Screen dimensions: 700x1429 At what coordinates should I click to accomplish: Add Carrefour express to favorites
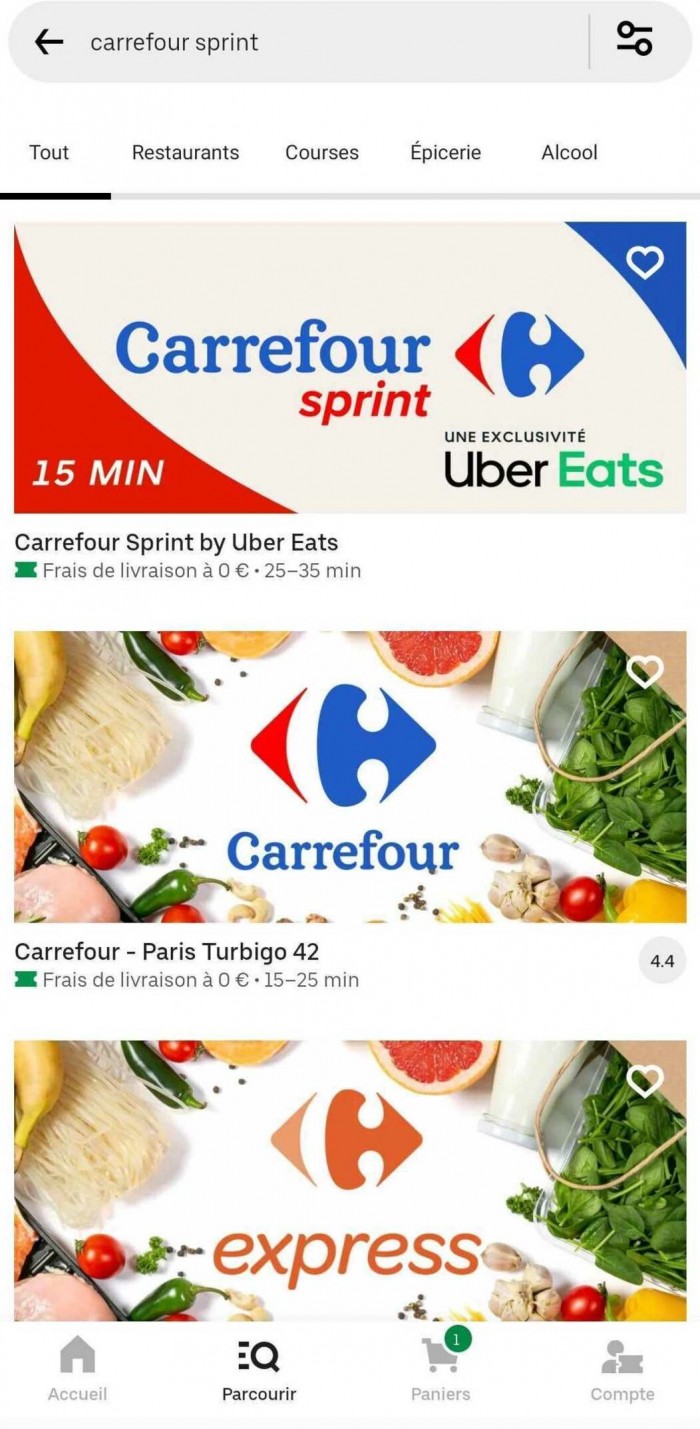click(644, 1080)
